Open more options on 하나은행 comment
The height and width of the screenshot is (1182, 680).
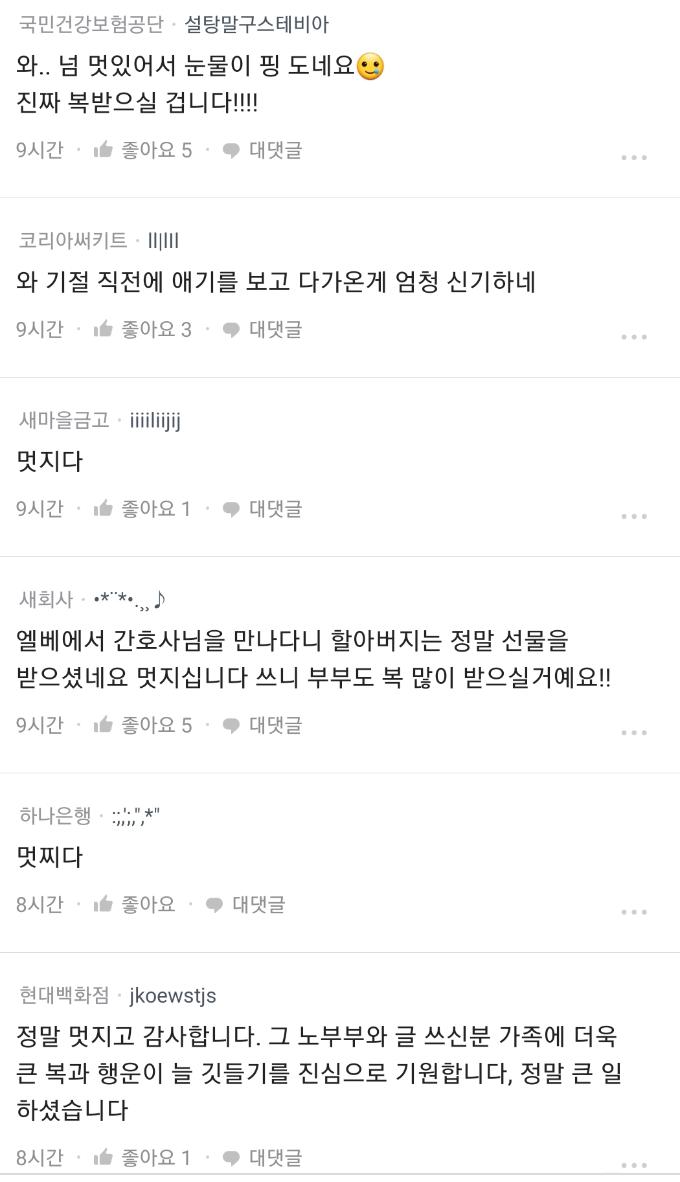[x=634, y=911]
